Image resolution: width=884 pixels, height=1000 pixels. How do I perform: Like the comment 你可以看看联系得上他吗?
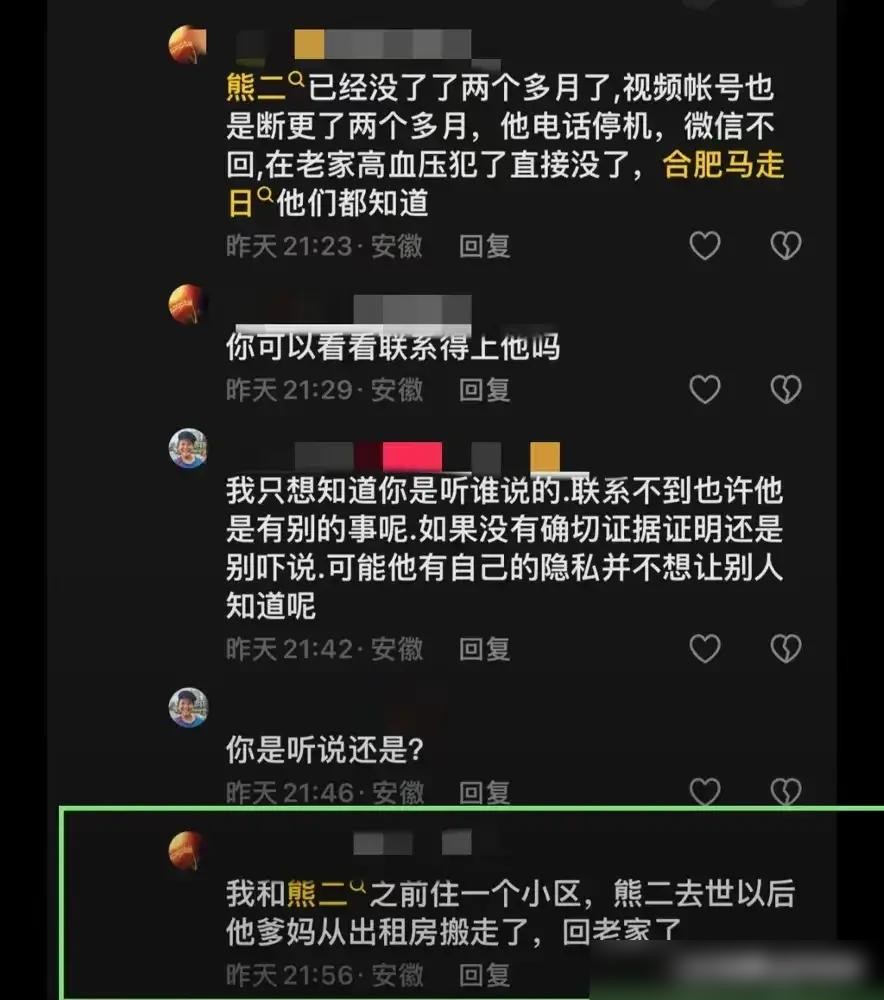[x=705, y=389]
